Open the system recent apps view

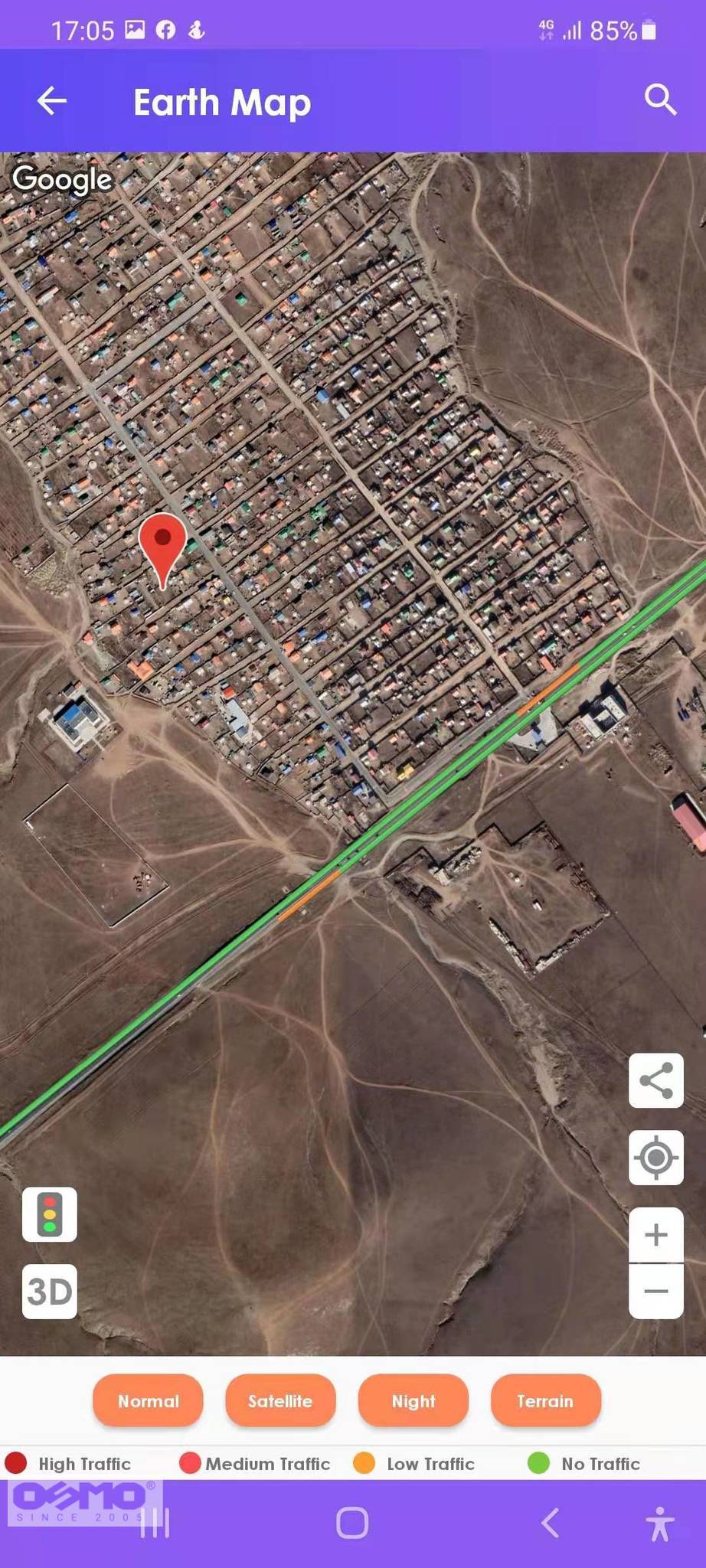tap(155, 1523)
